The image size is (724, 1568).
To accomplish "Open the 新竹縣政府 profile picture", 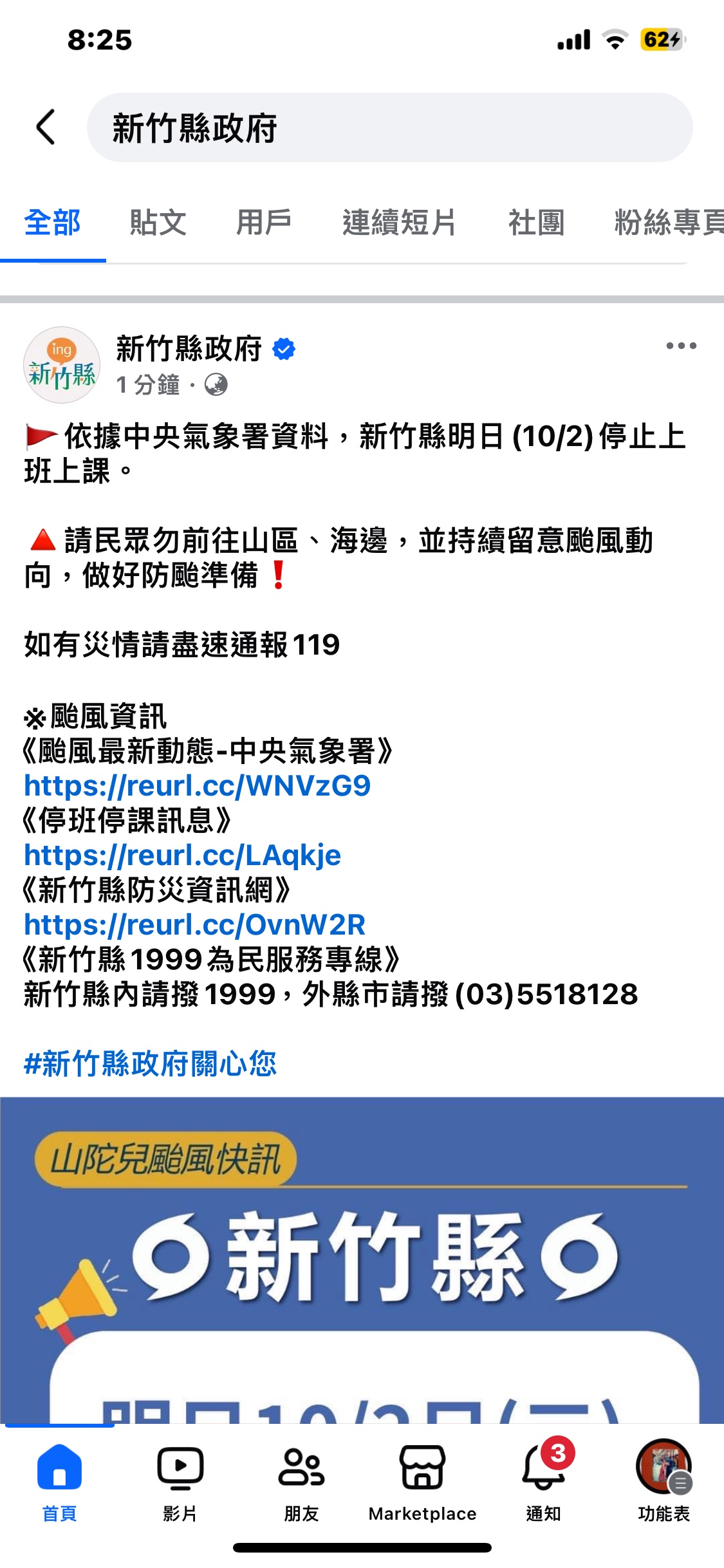I will (x=62, y=365).
